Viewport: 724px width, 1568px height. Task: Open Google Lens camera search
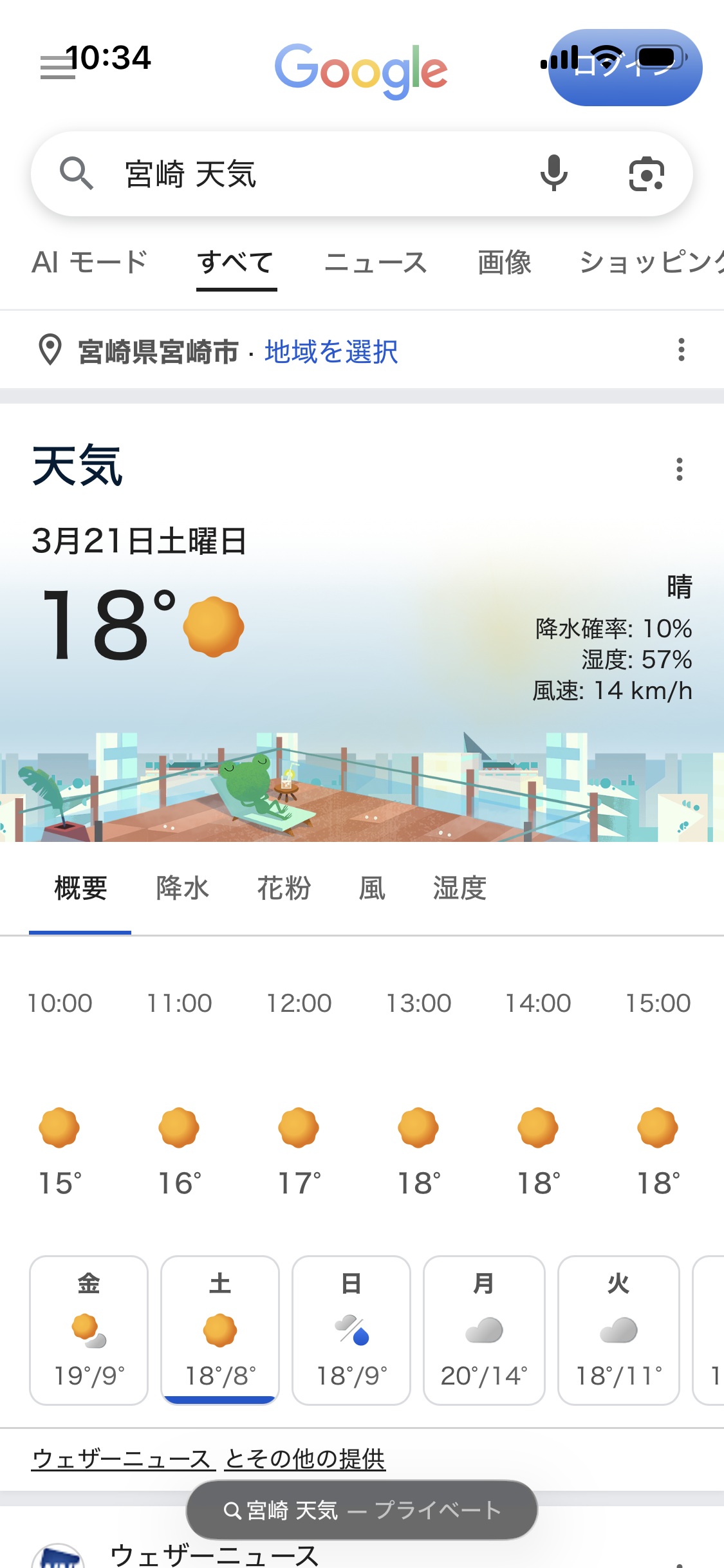646,174
